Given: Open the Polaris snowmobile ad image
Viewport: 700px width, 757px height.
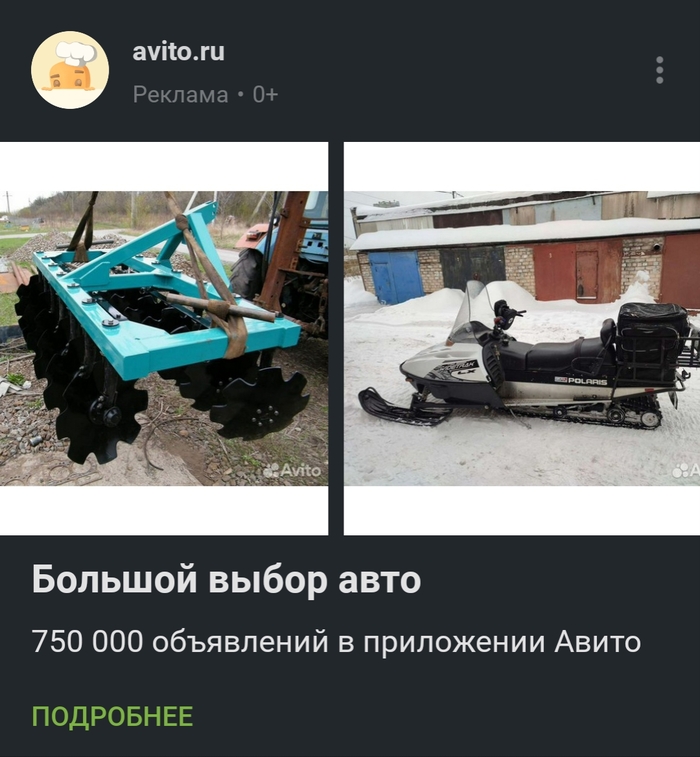Looking at the screenshot, I should click(522, 338).
